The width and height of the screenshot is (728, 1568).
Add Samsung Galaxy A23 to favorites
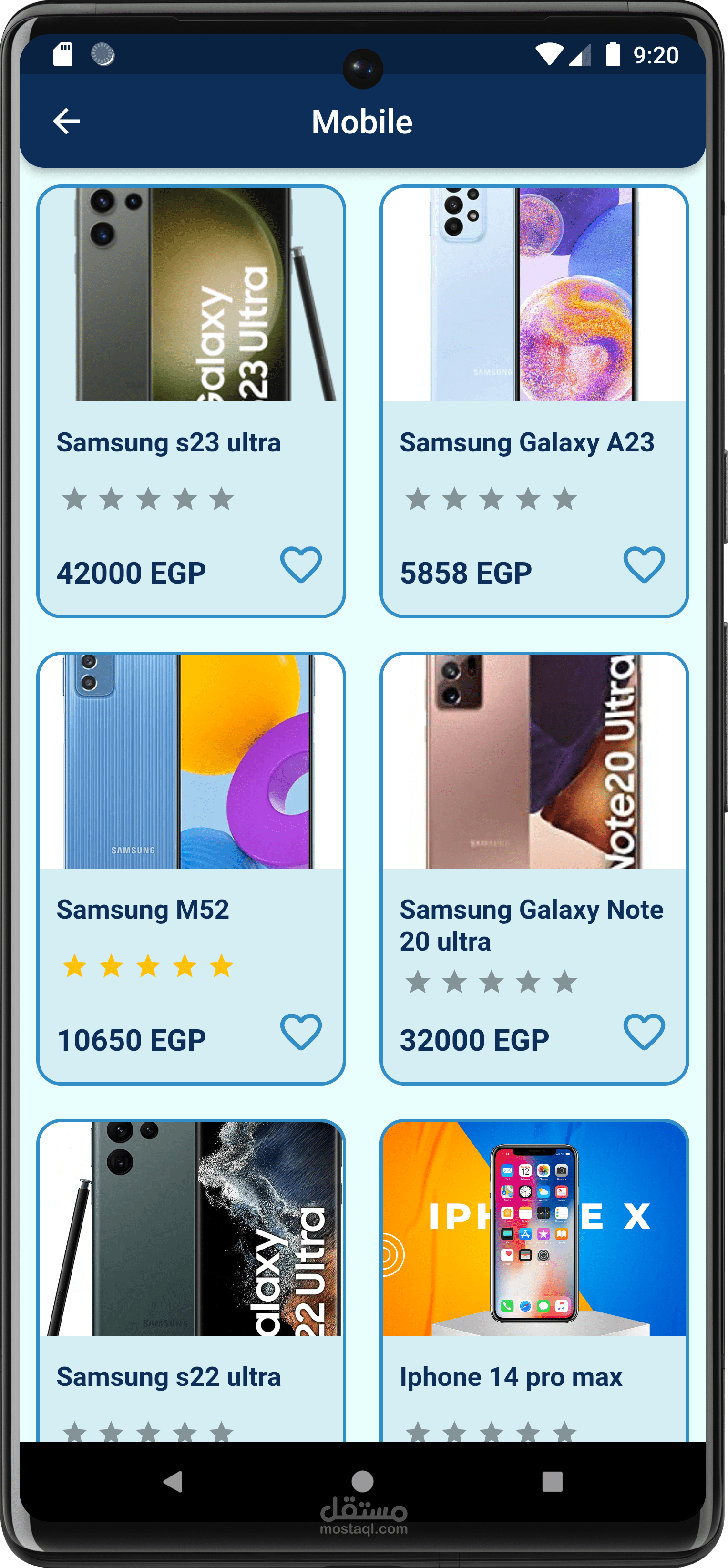click(x=644, y=565)
